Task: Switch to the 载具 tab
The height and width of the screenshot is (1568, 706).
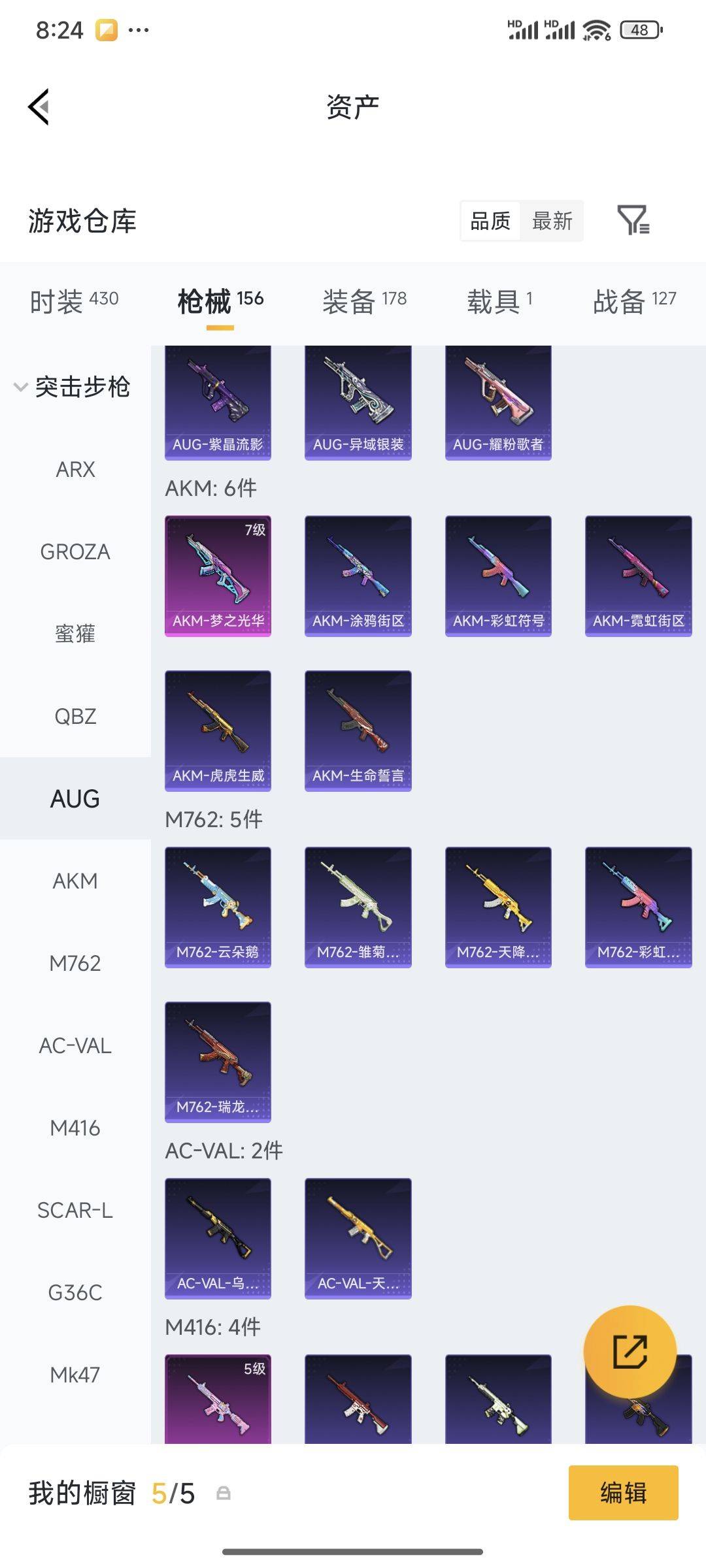Action: coord(499,301)
